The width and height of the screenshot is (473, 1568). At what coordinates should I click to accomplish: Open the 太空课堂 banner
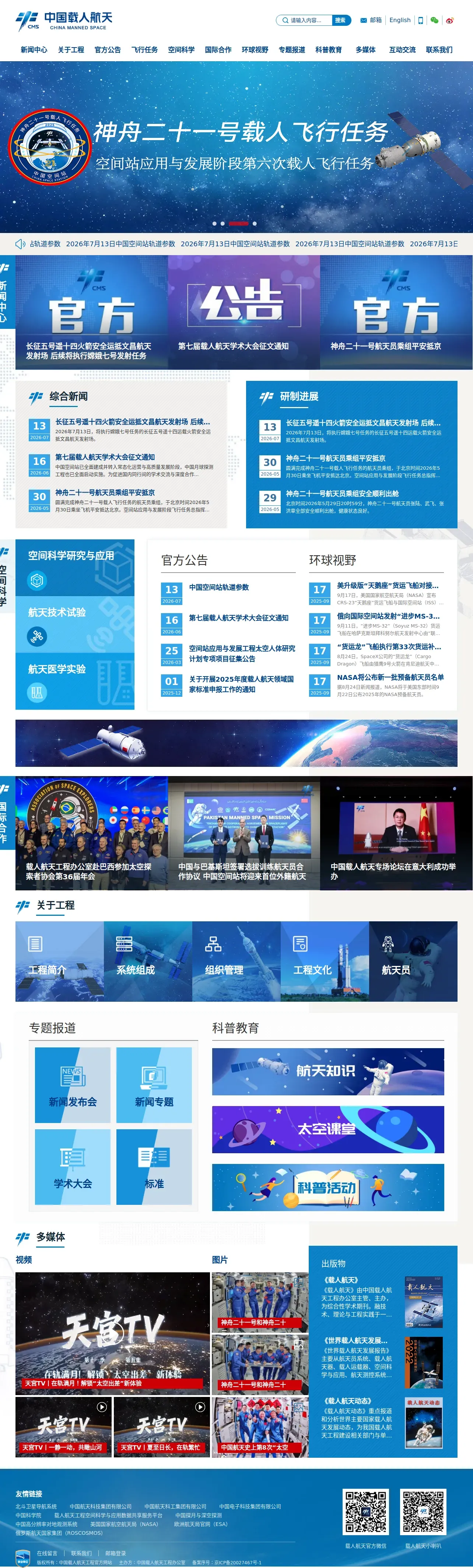coord(328,1129)
